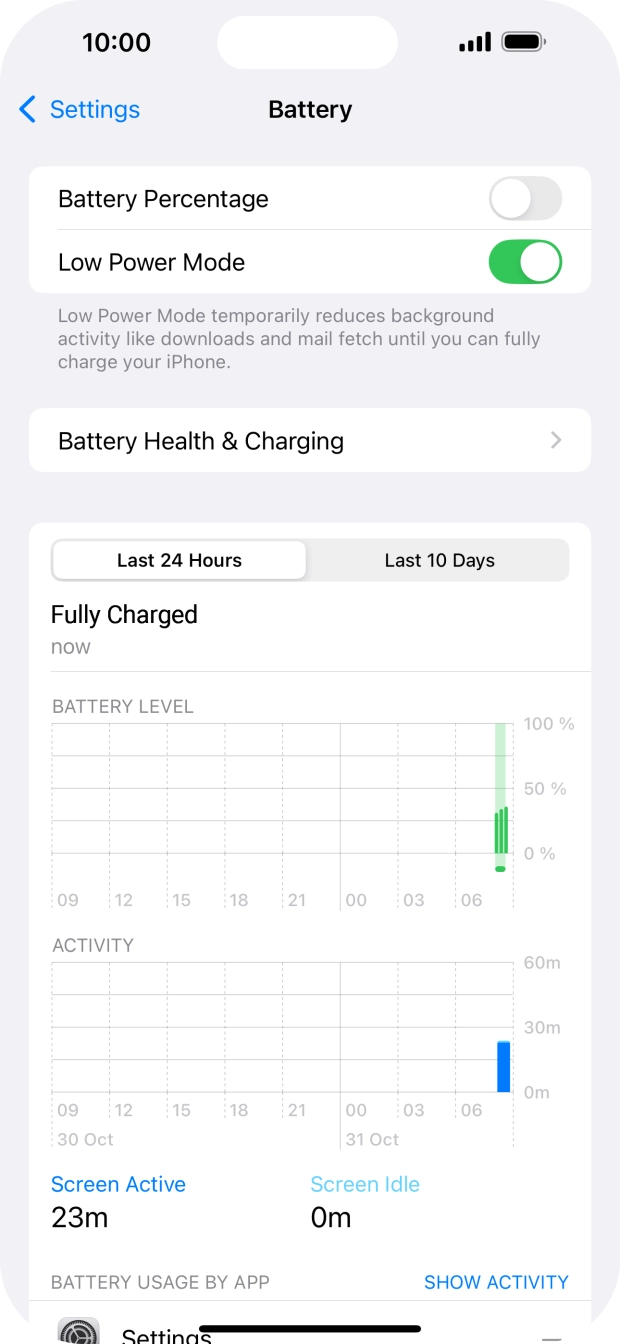
Task: Switch to Last 10 Days view
Action: click(439, 560)
